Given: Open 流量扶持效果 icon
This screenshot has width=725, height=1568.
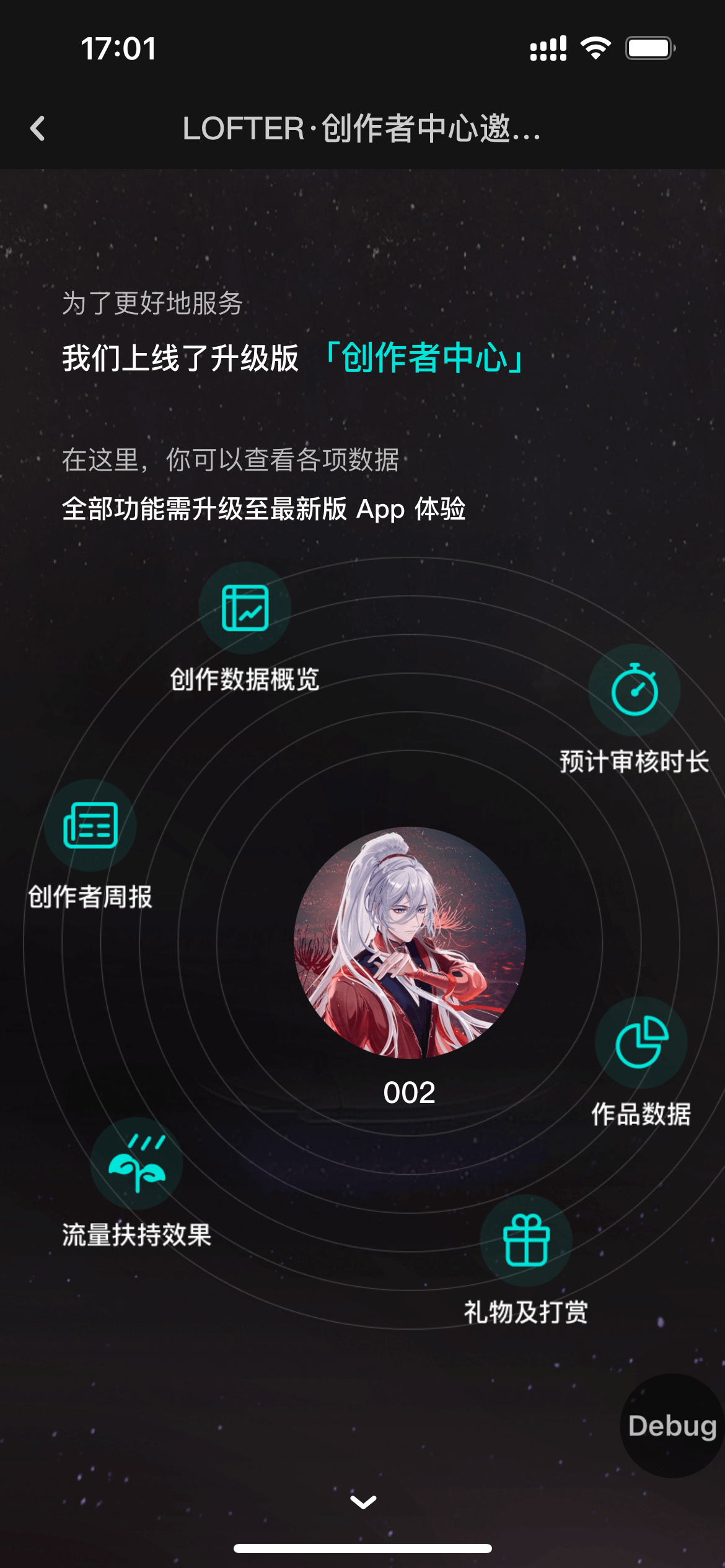Looking at the screenshot, I should [136, 1163].
